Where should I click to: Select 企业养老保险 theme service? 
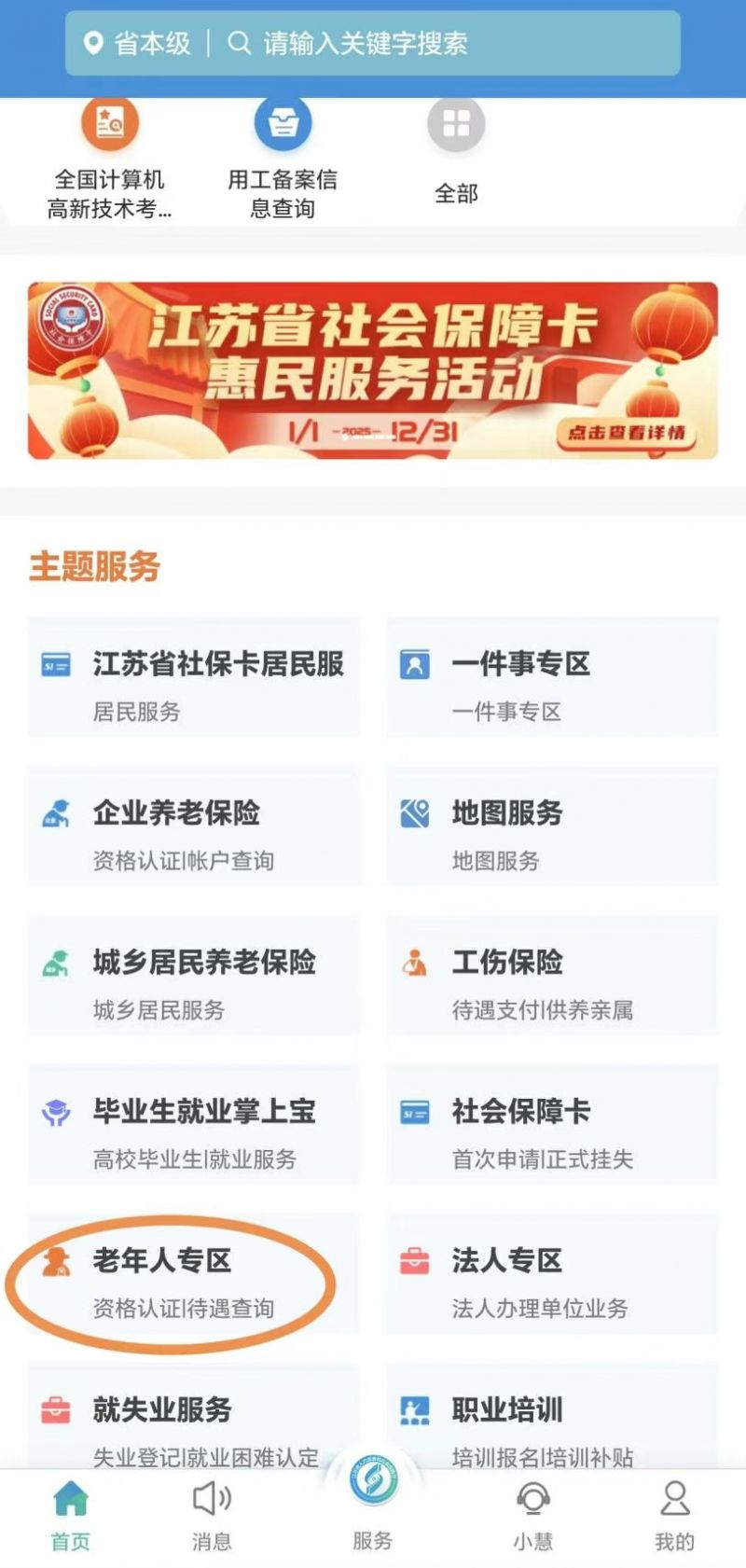point(194,827)
